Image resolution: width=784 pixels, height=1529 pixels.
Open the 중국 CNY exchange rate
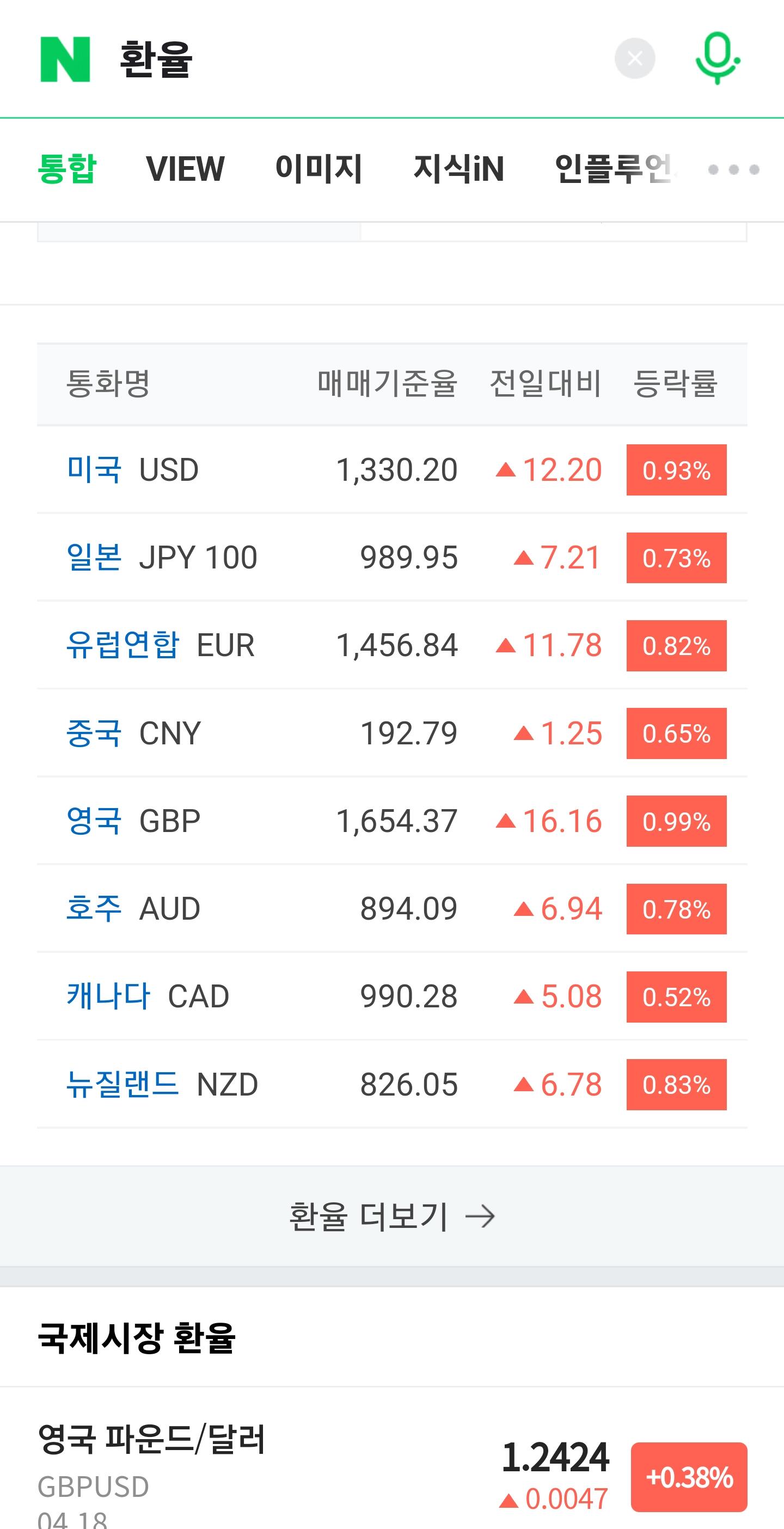pyautogui.click(x=94, y=732)
